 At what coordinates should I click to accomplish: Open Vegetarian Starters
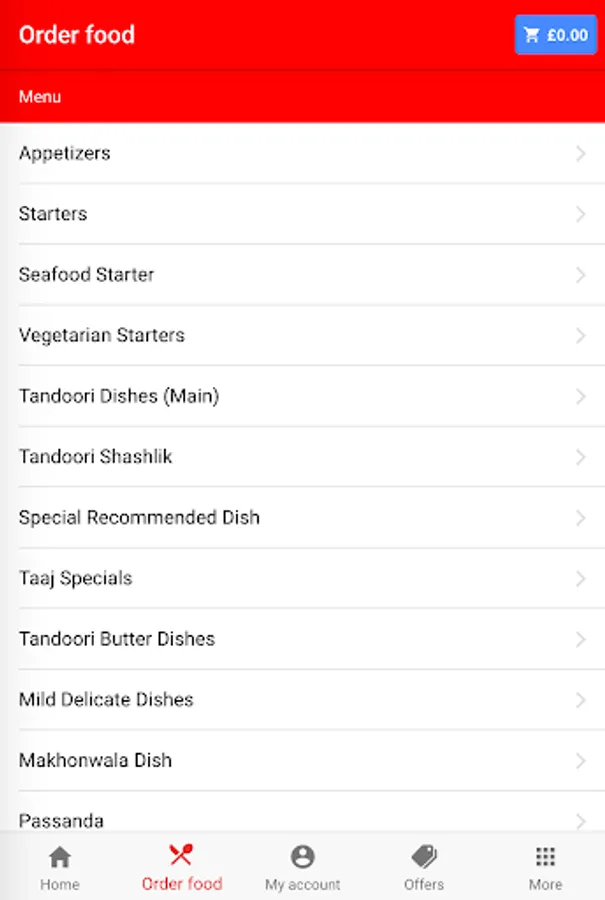(302, 335)
